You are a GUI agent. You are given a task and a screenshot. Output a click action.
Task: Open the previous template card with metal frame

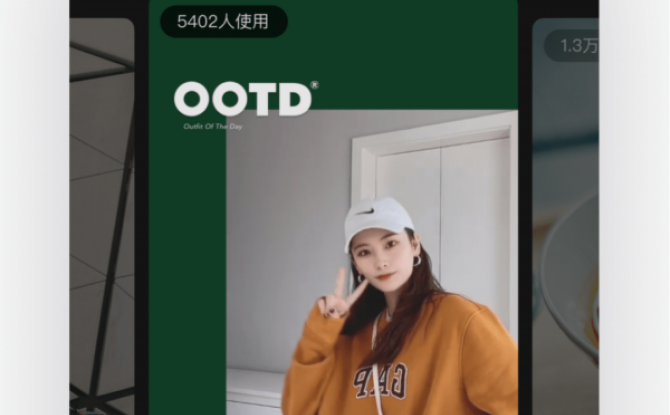102,220
